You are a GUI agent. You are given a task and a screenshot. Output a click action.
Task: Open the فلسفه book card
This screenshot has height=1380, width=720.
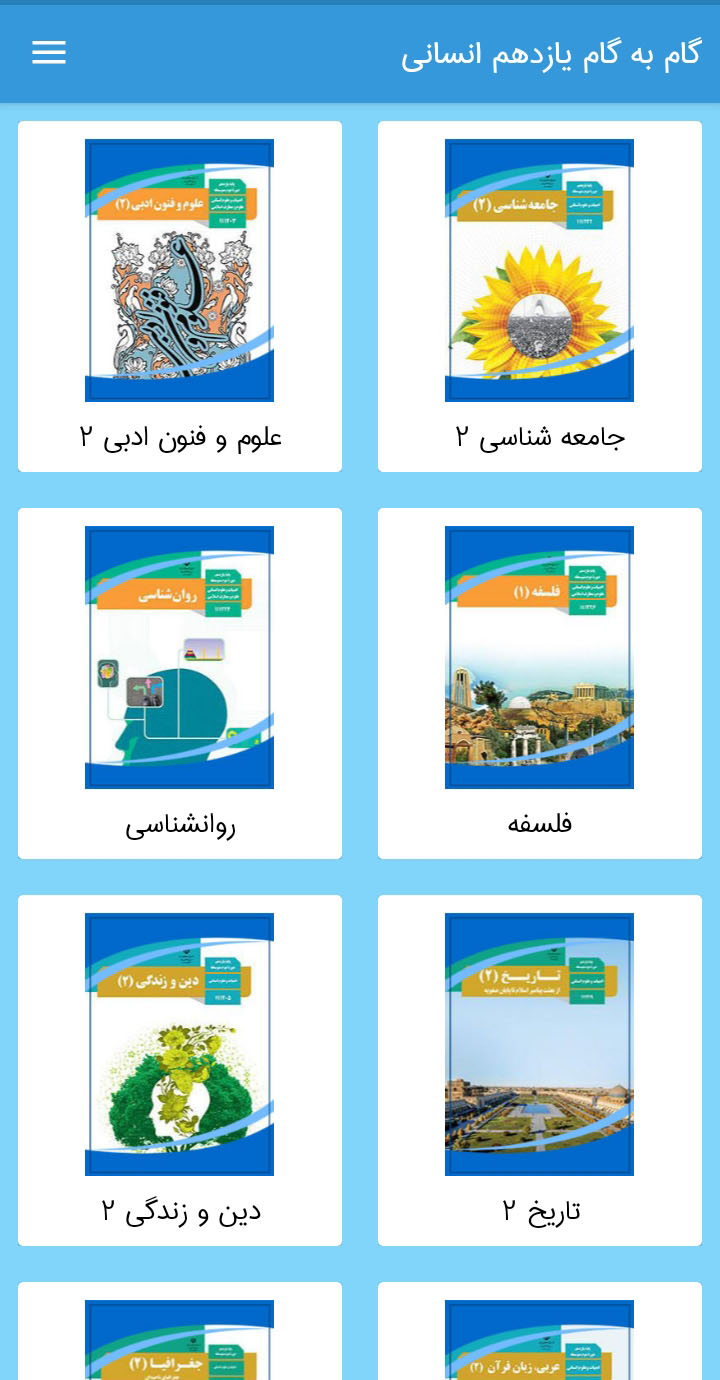click(x=540, y=683)
